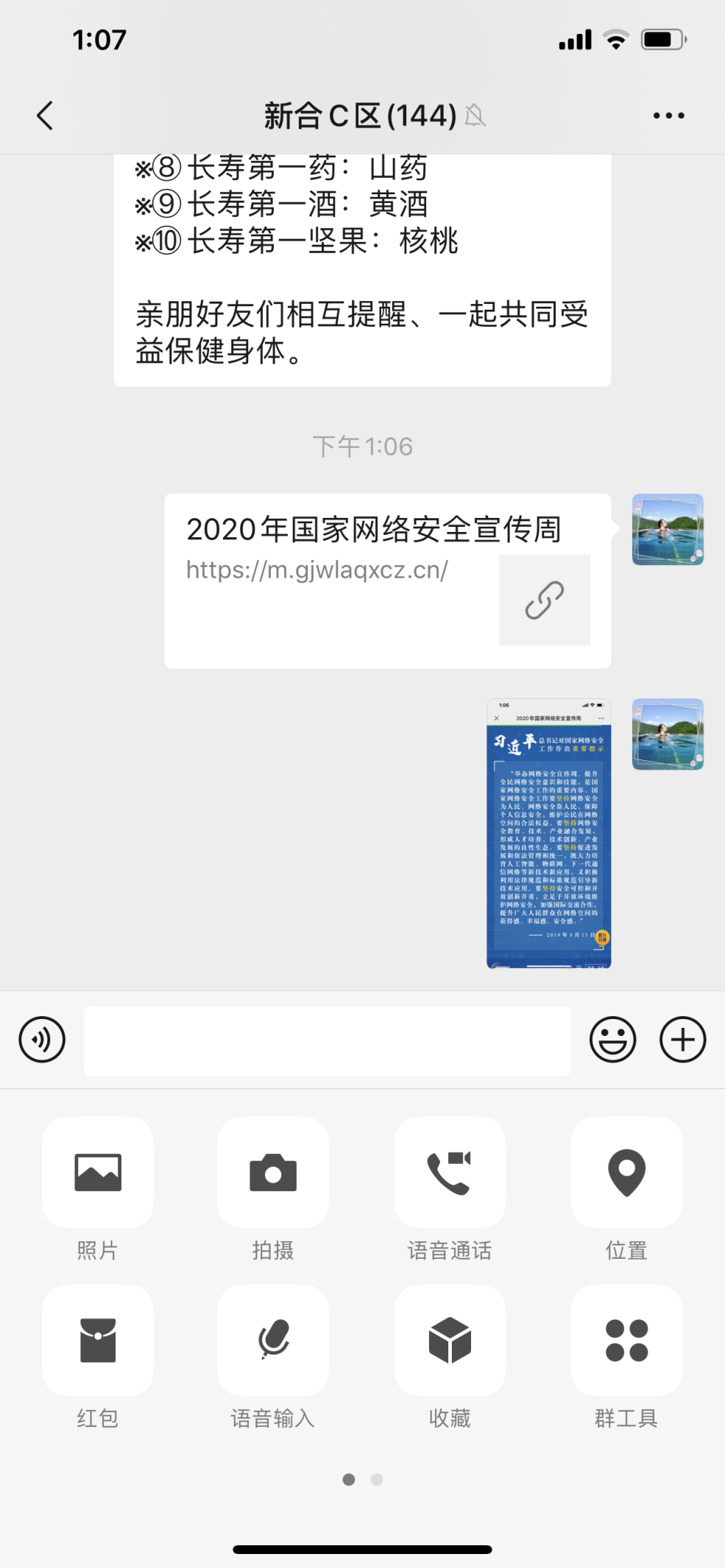This screenshot has width=725, height=1568.
Task: Use 语音输入 voice typing
Action: click(273, 1340)
